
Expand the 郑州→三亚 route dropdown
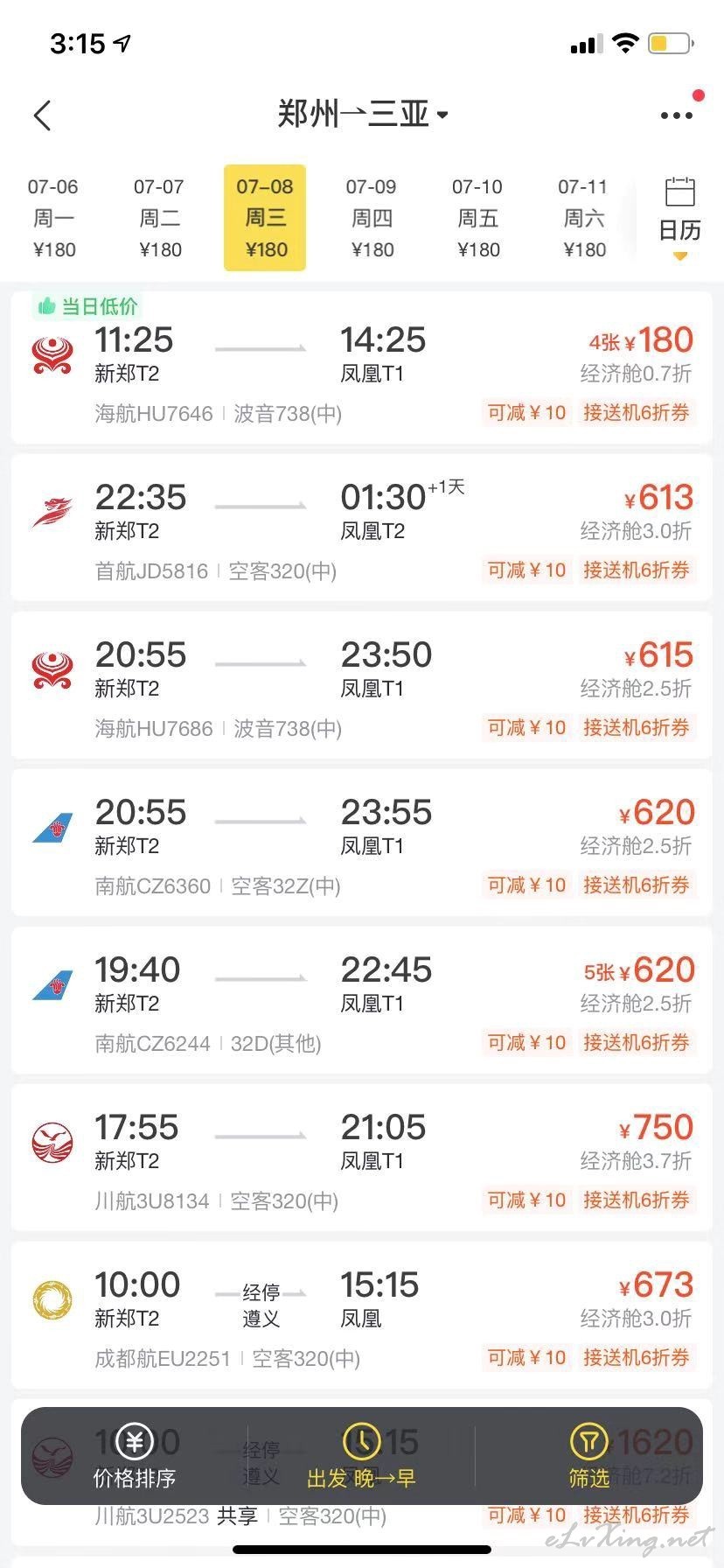click(x=362, y=114)
